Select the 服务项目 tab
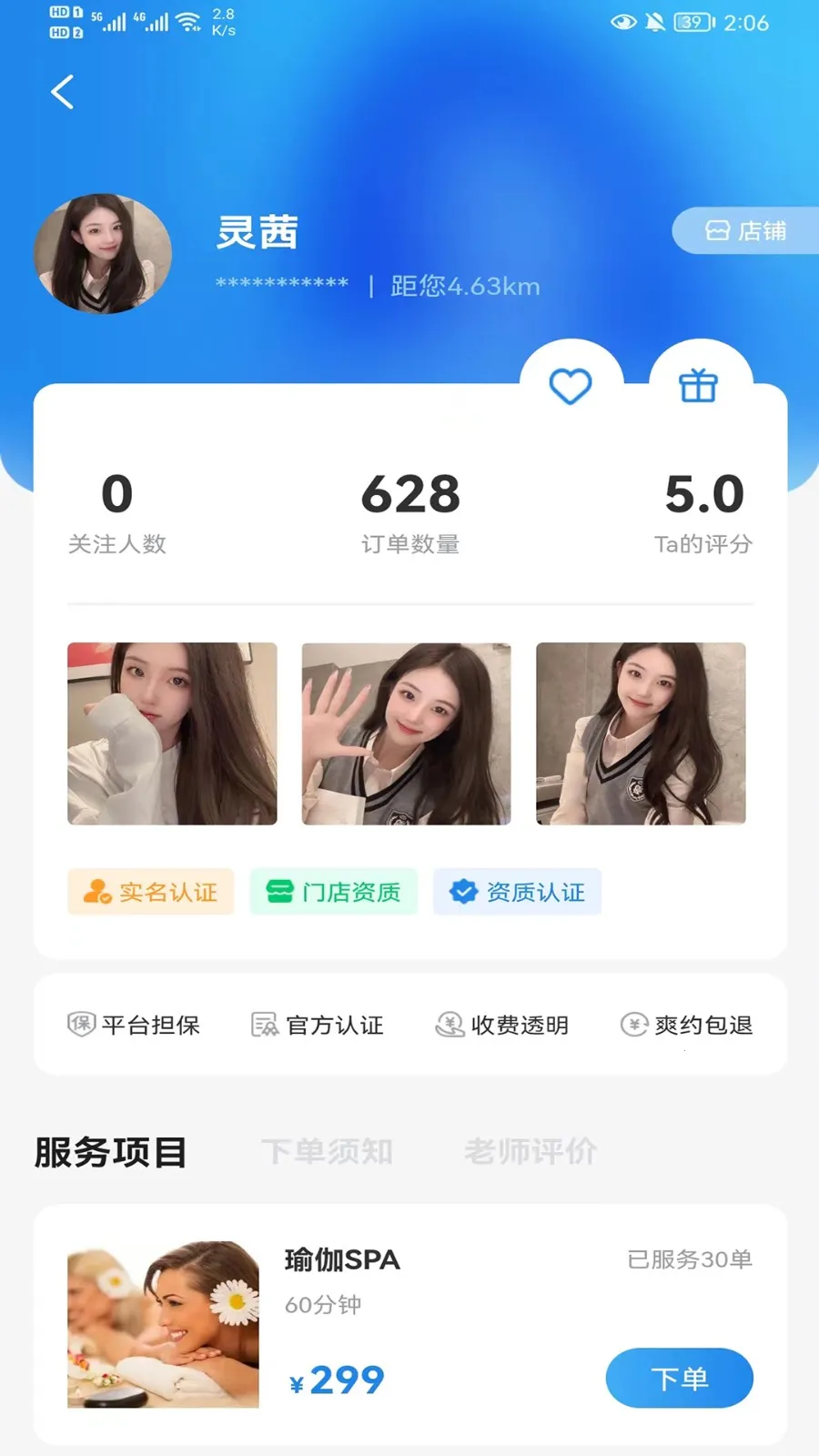This screenshot has width=819, height=1456. pos(111,1152)
